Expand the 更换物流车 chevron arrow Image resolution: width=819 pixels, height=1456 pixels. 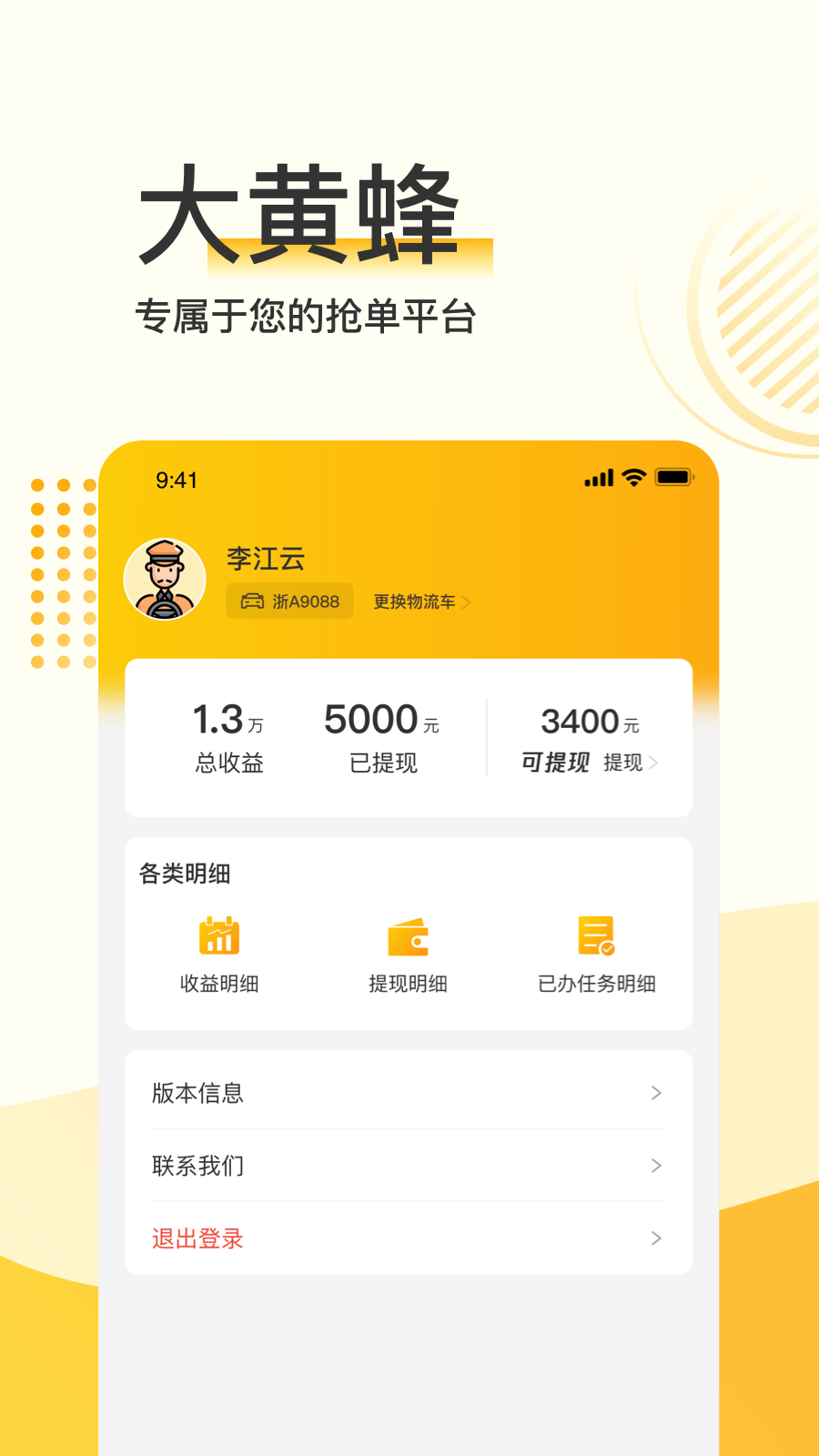[x=467, y=602]
